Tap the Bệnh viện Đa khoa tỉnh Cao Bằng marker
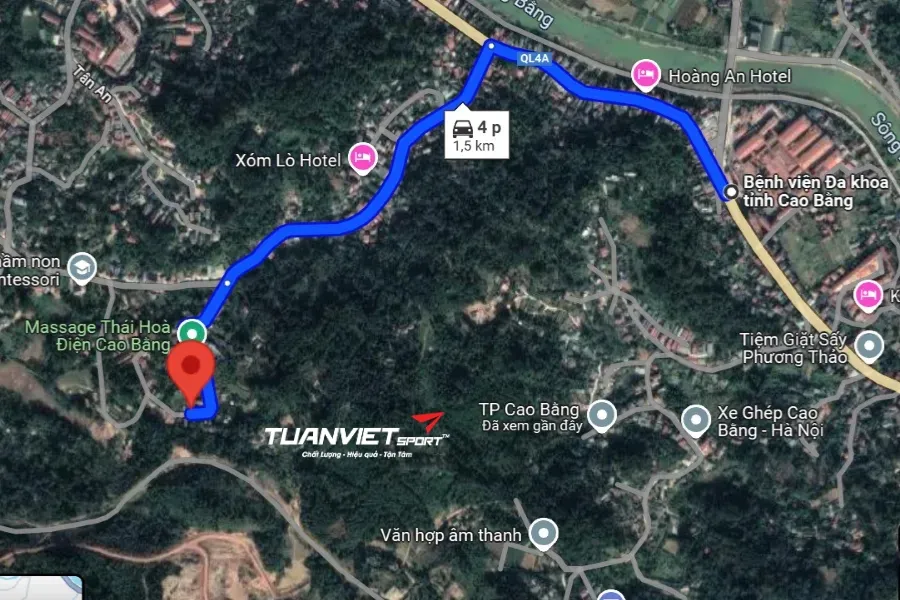900x600 pixels. click(x=732, y=192)
